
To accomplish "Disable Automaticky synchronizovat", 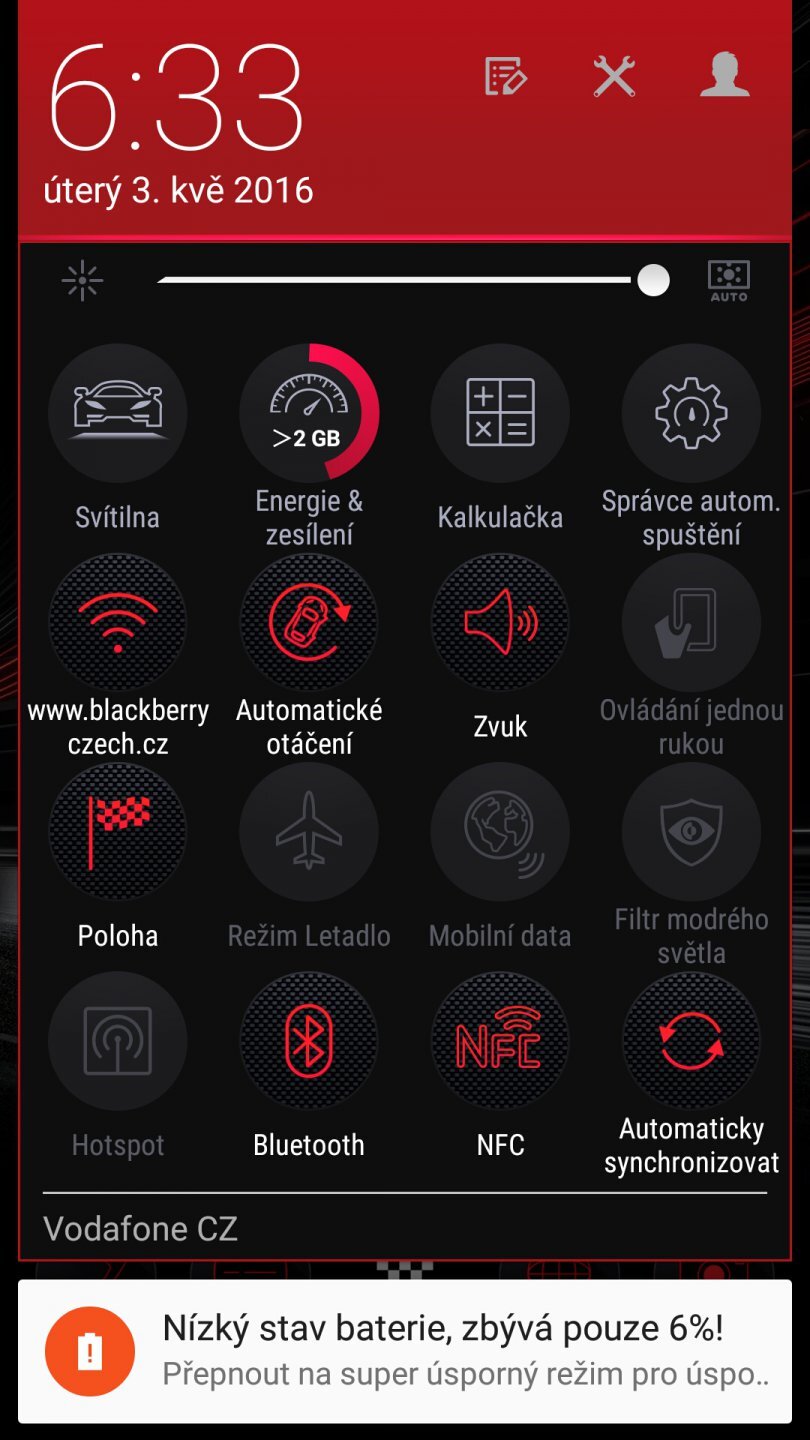I will pyautogui.click(x=691, y=1040).
